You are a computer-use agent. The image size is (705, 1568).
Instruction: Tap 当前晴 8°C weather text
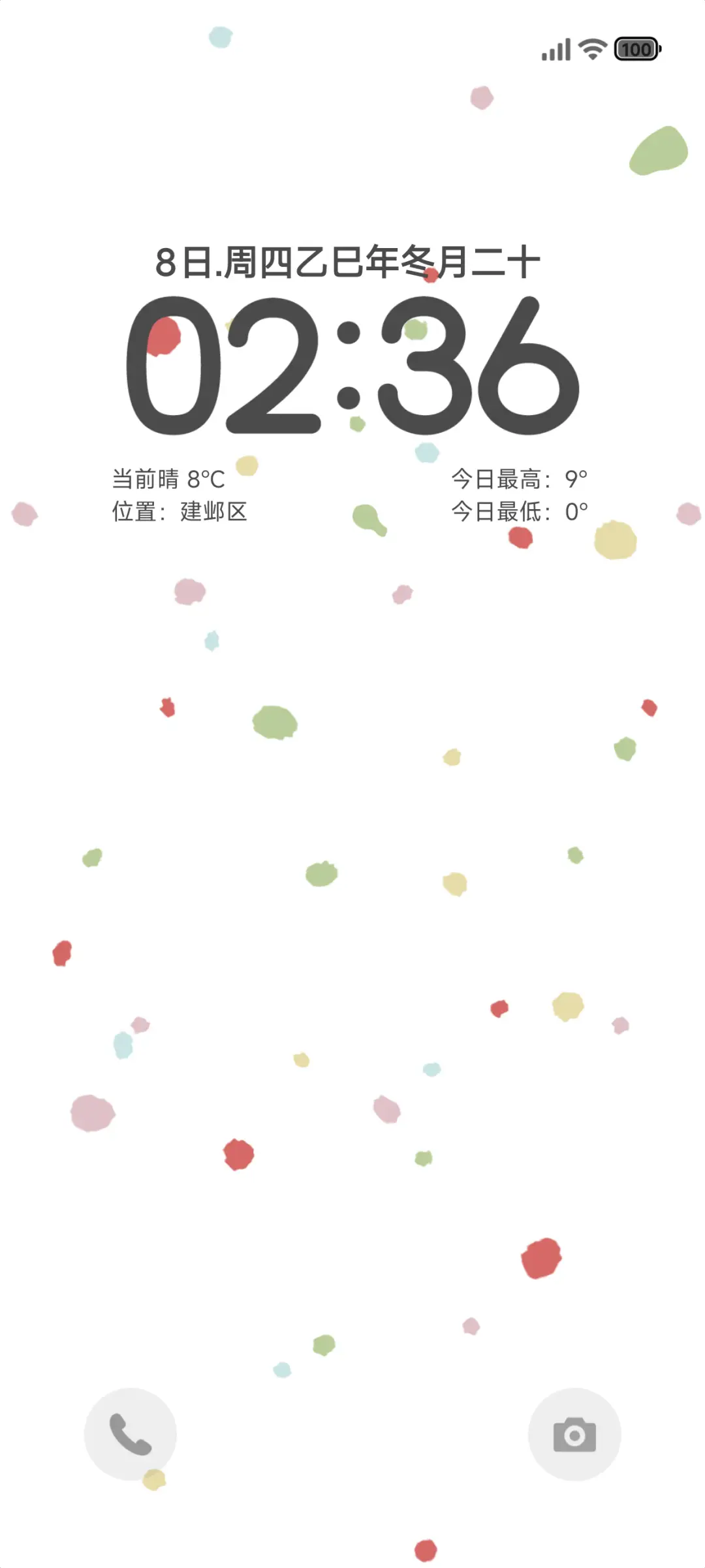coord(166,478)
